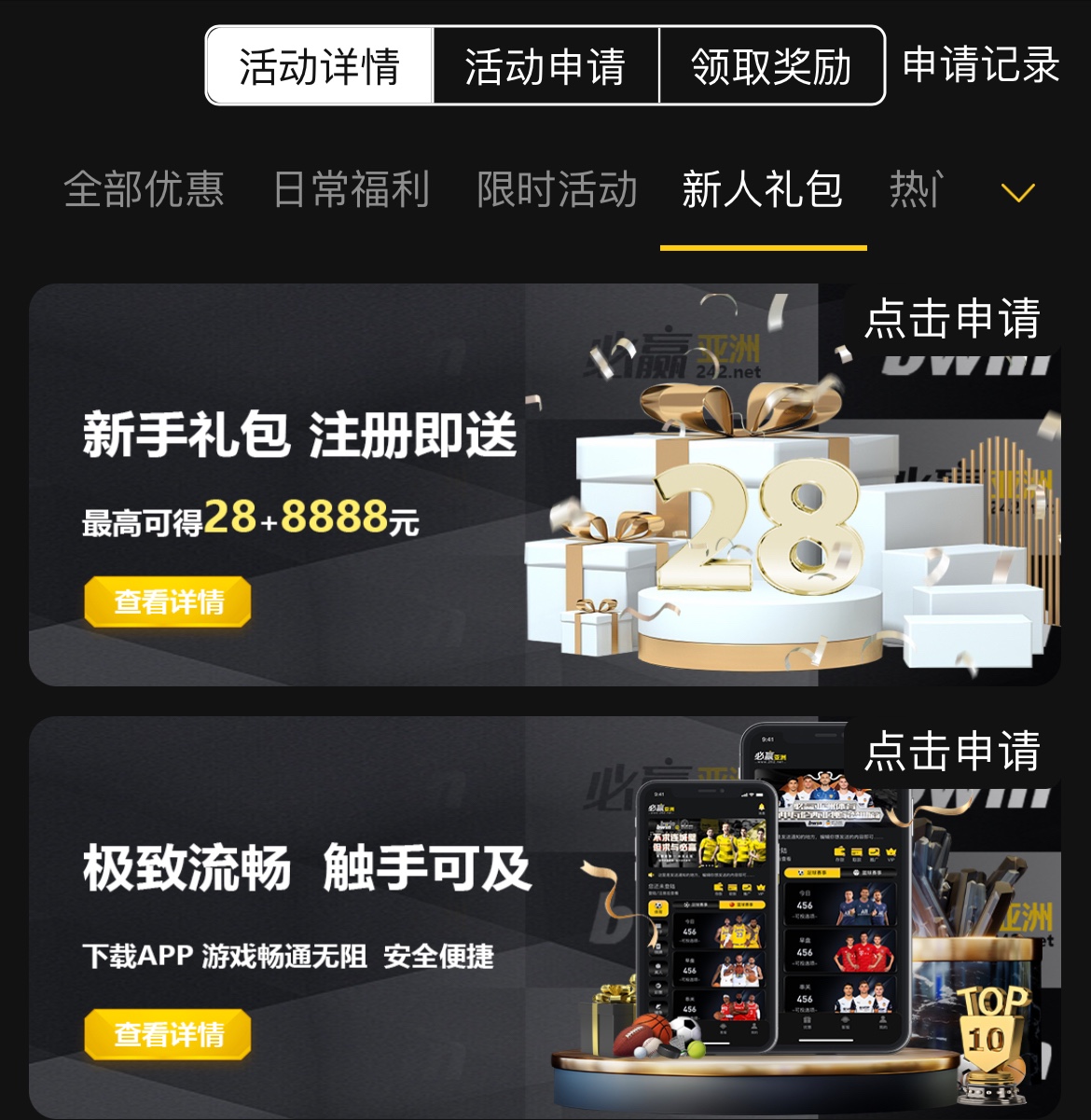Tap 查看详情 on the 新手礼包 banner
The height and width of the screenshot is (1120, 1091).
pyautogui.click(x=168, y=601)
